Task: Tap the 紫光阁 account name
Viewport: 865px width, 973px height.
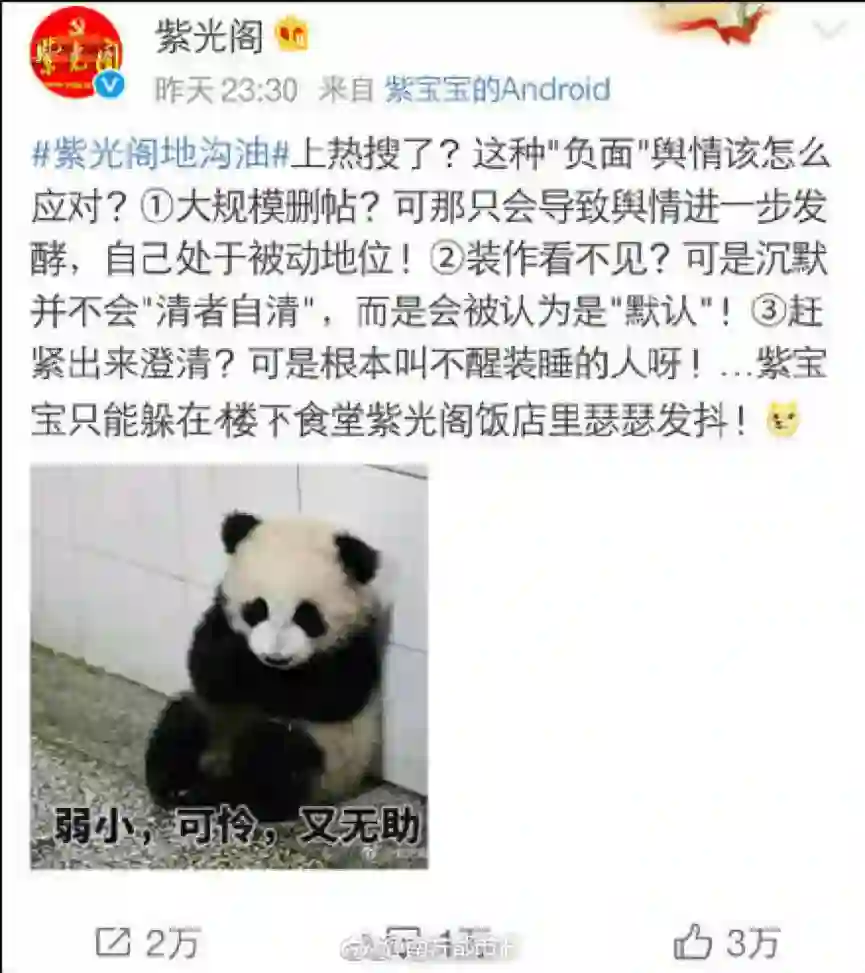Action: pos(210,35)
